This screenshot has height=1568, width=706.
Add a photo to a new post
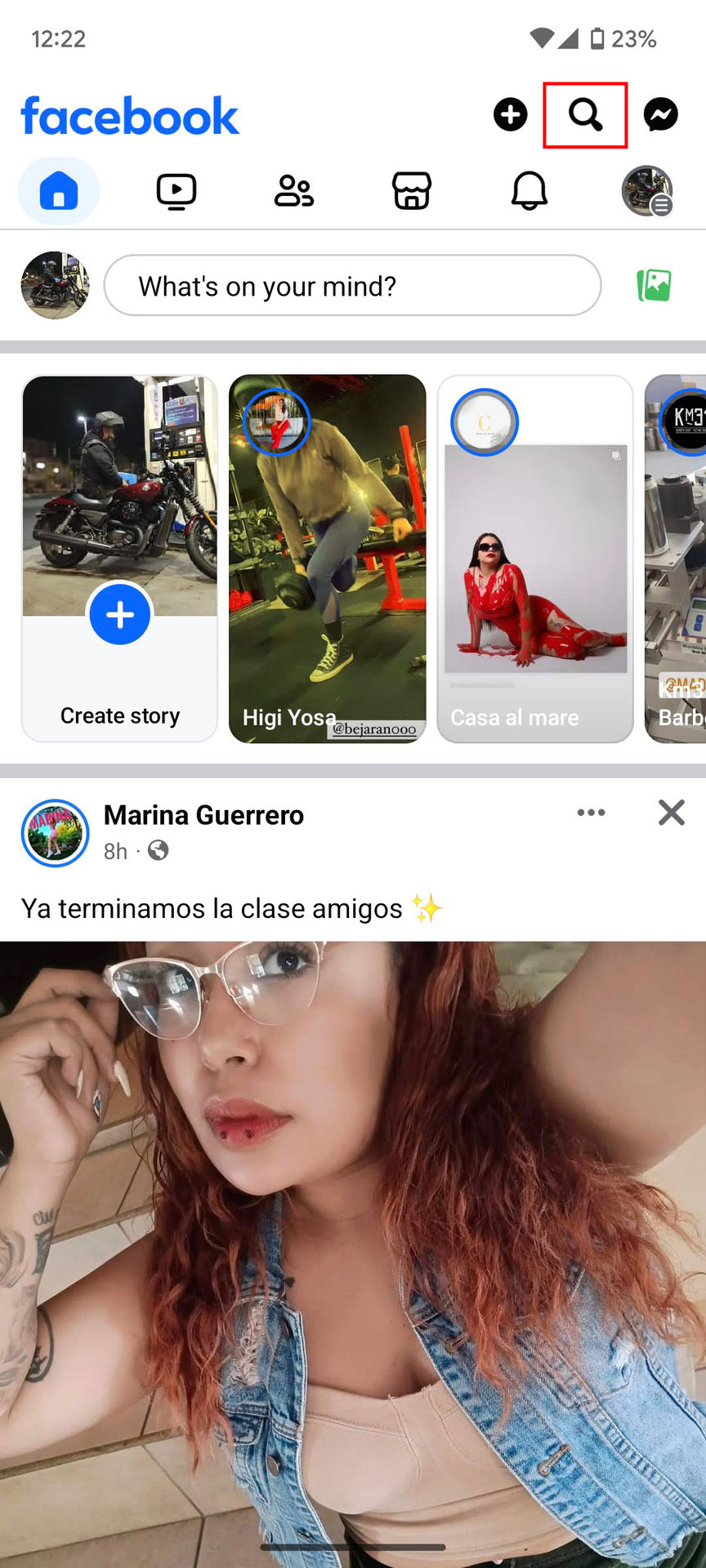[654, 286]
